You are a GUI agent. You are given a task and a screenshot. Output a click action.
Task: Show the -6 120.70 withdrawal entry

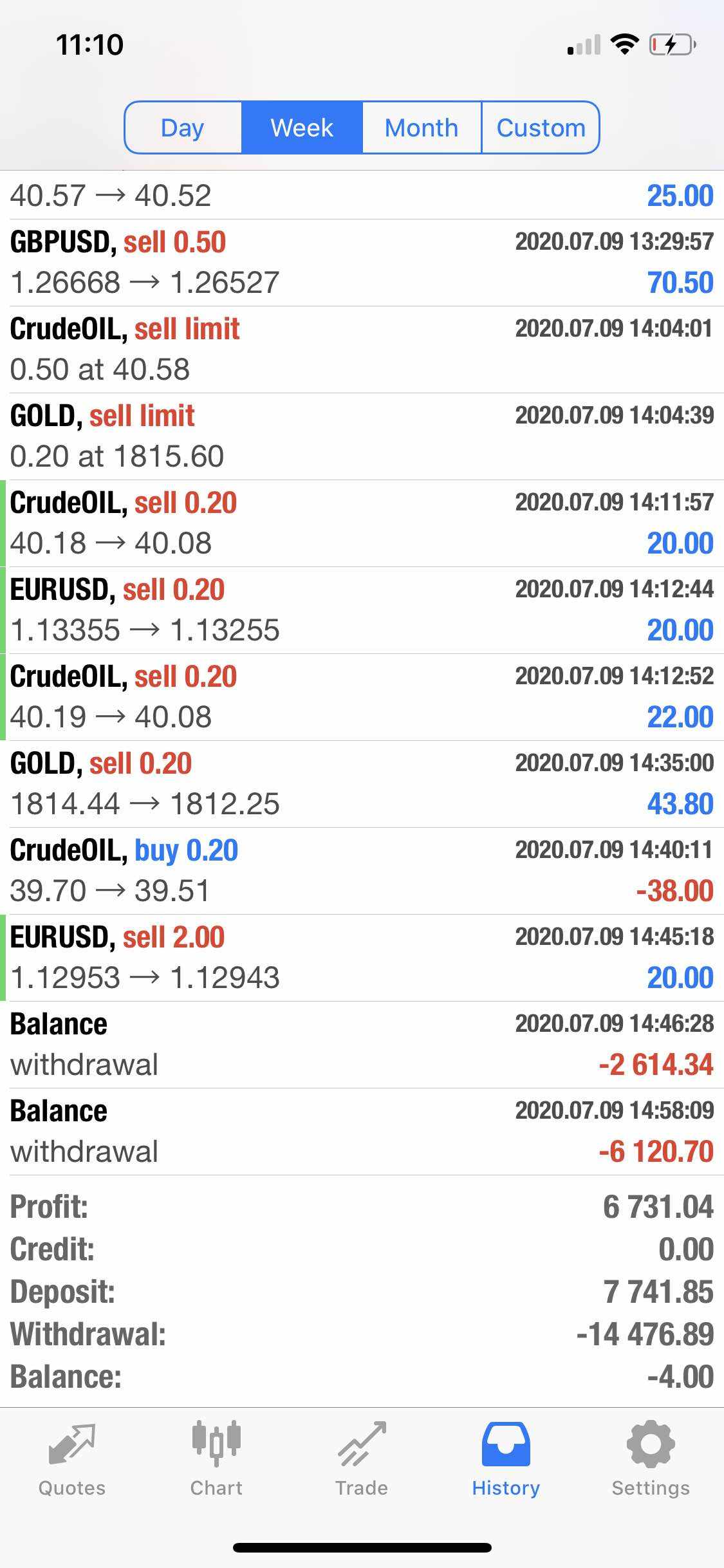click(362, 1132)
